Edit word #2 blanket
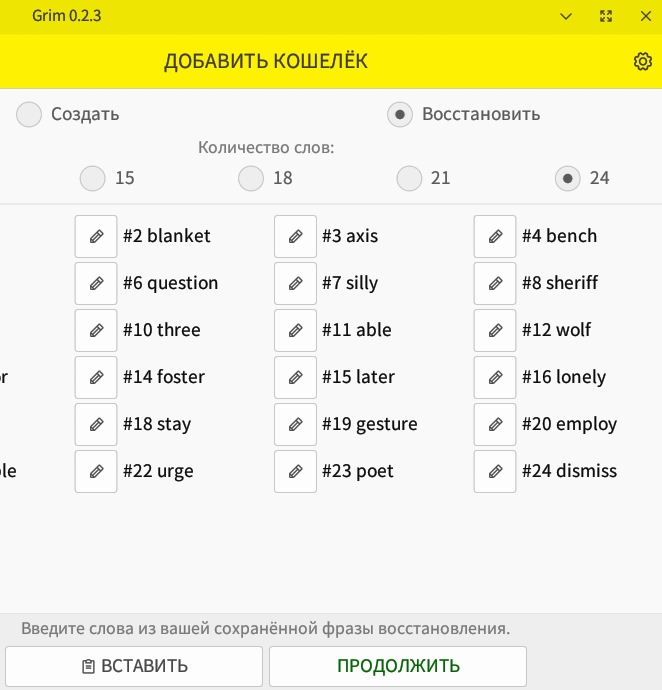 96,236
